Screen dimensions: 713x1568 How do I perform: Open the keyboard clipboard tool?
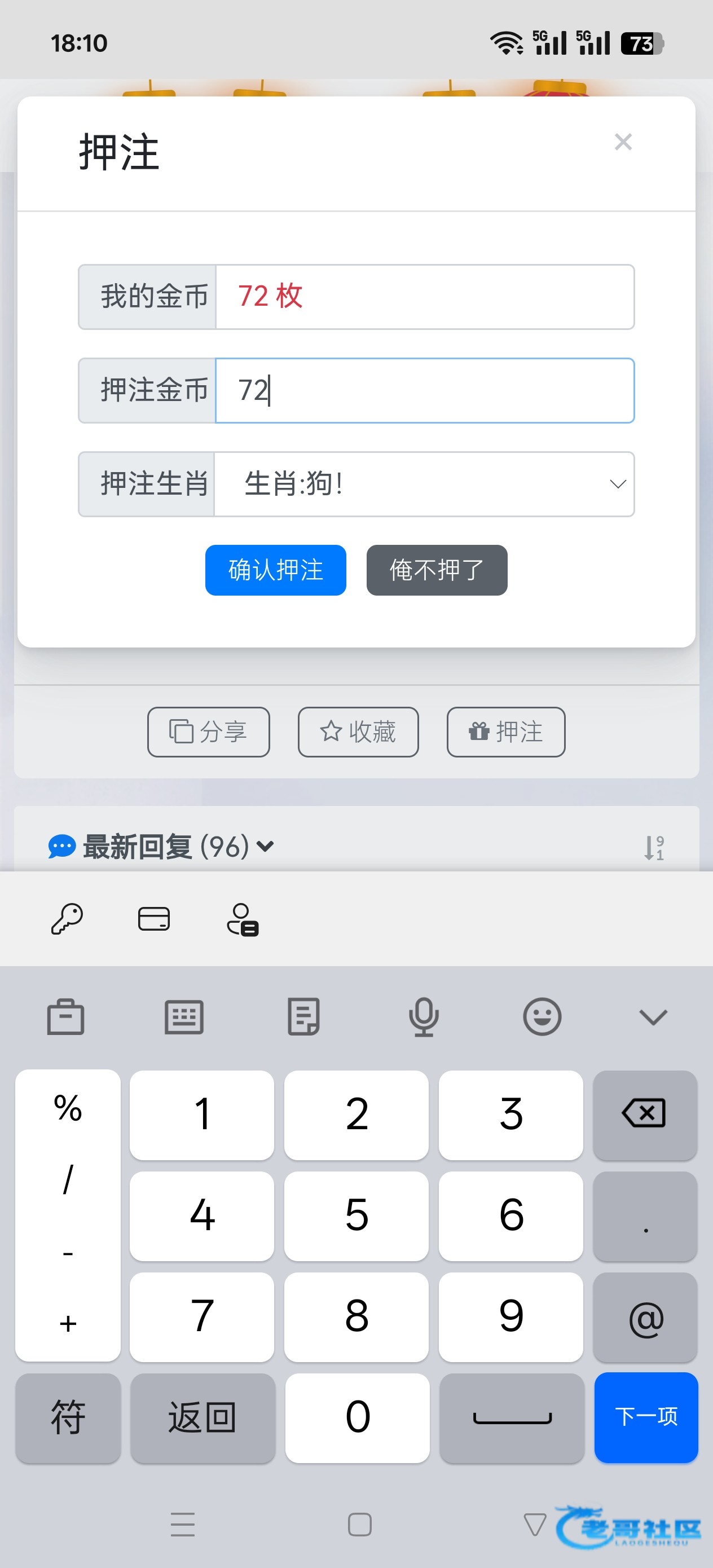pos(65,1016)
